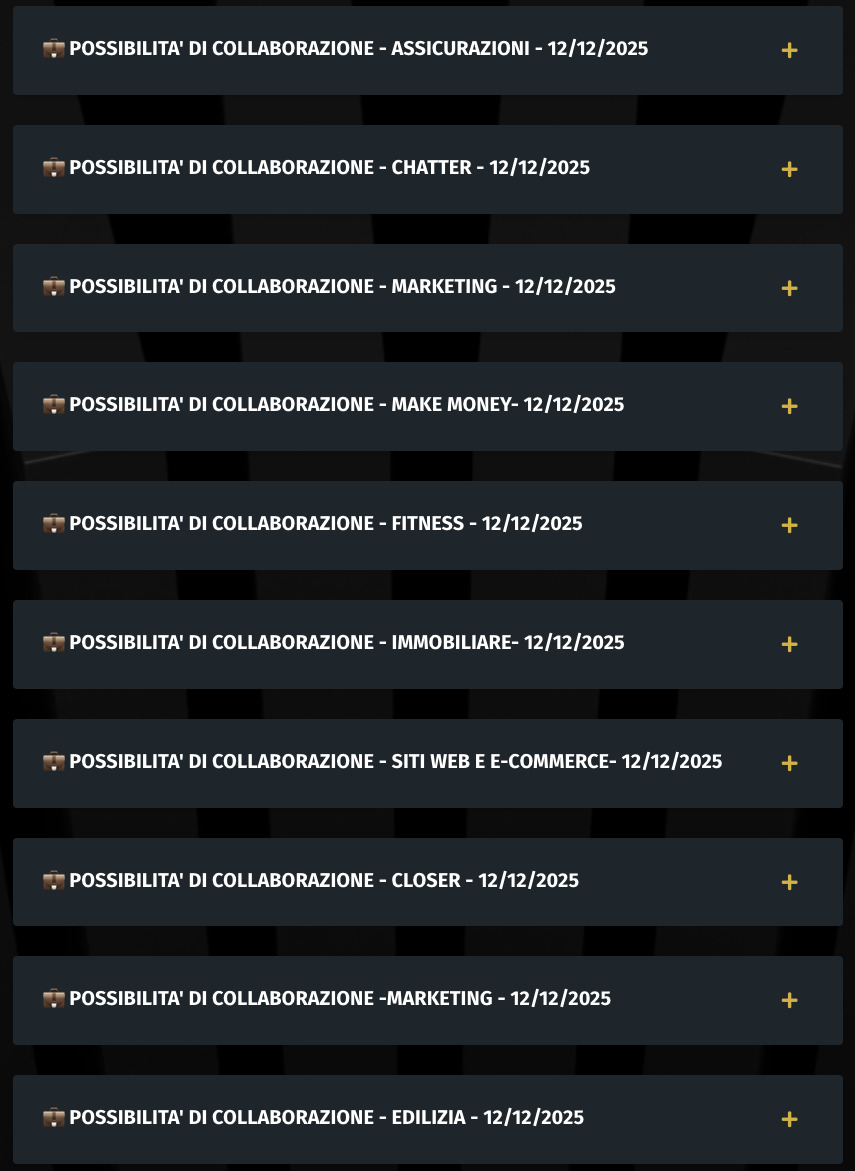Viewport: 855px width, 1171px height.
Task: Open the CHATTER collaboration accordion
Action: [x=427, y=169]
